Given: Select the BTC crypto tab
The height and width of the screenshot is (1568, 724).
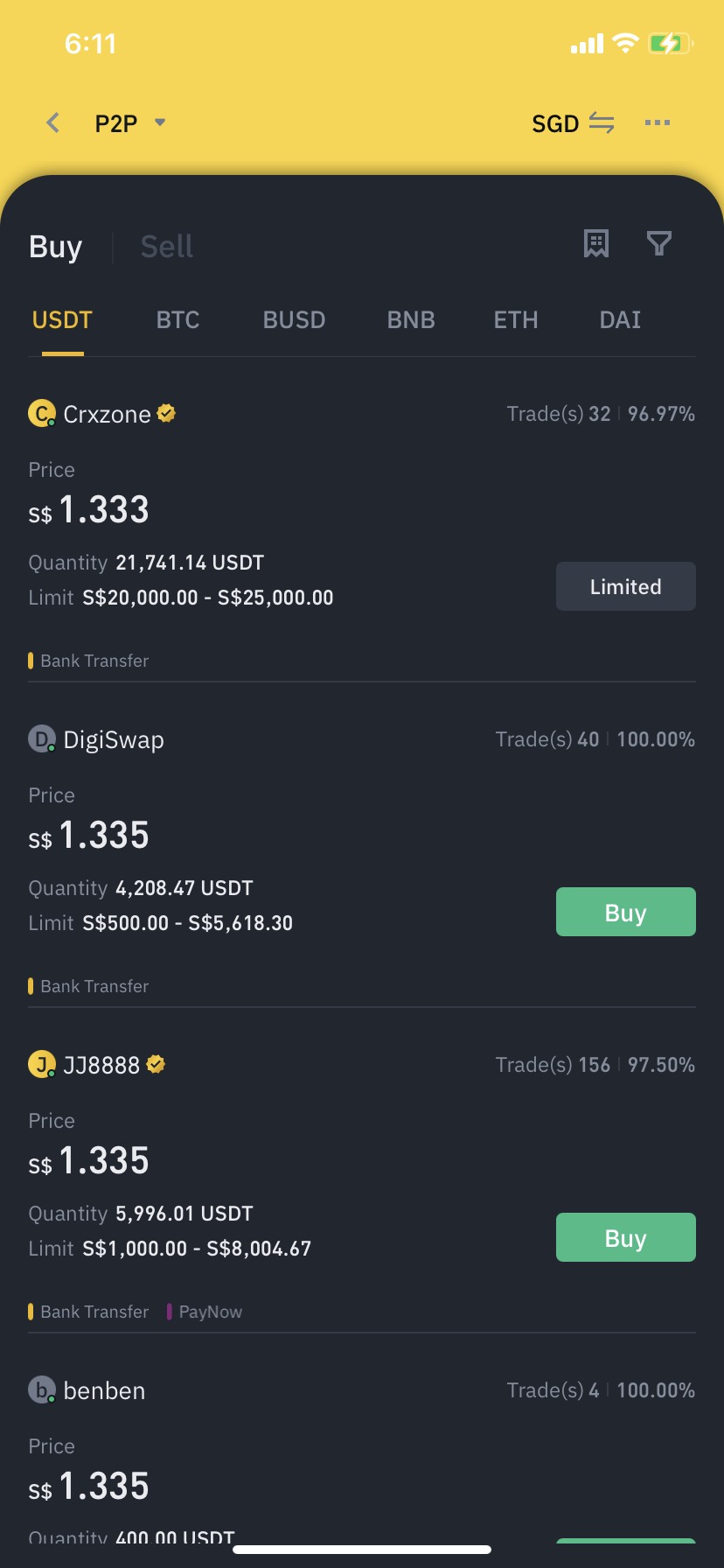Looking at the screenshot, I should click(178, 320).
